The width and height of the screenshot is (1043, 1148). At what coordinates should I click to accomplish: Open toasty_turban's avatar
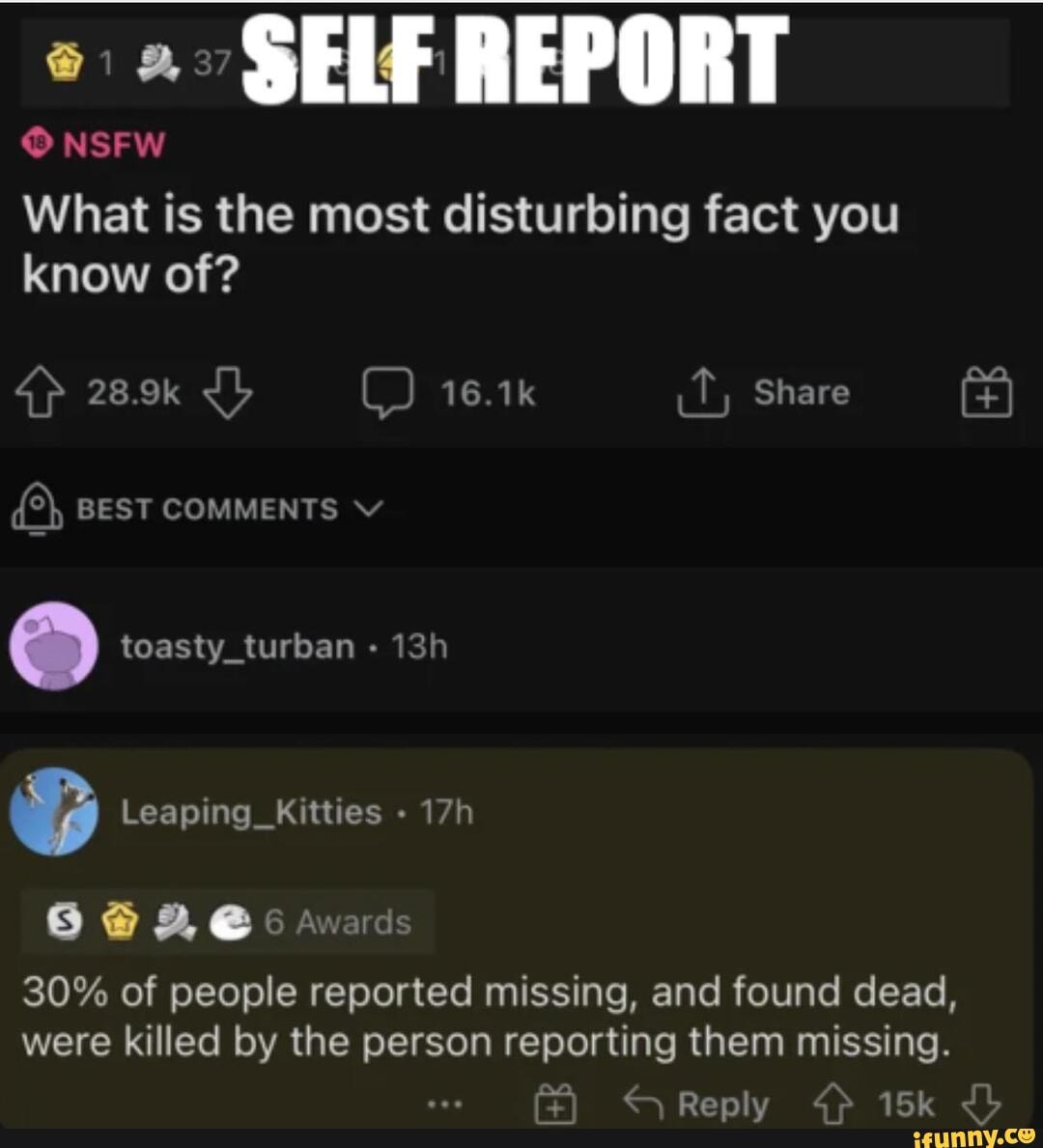[53, 645]
